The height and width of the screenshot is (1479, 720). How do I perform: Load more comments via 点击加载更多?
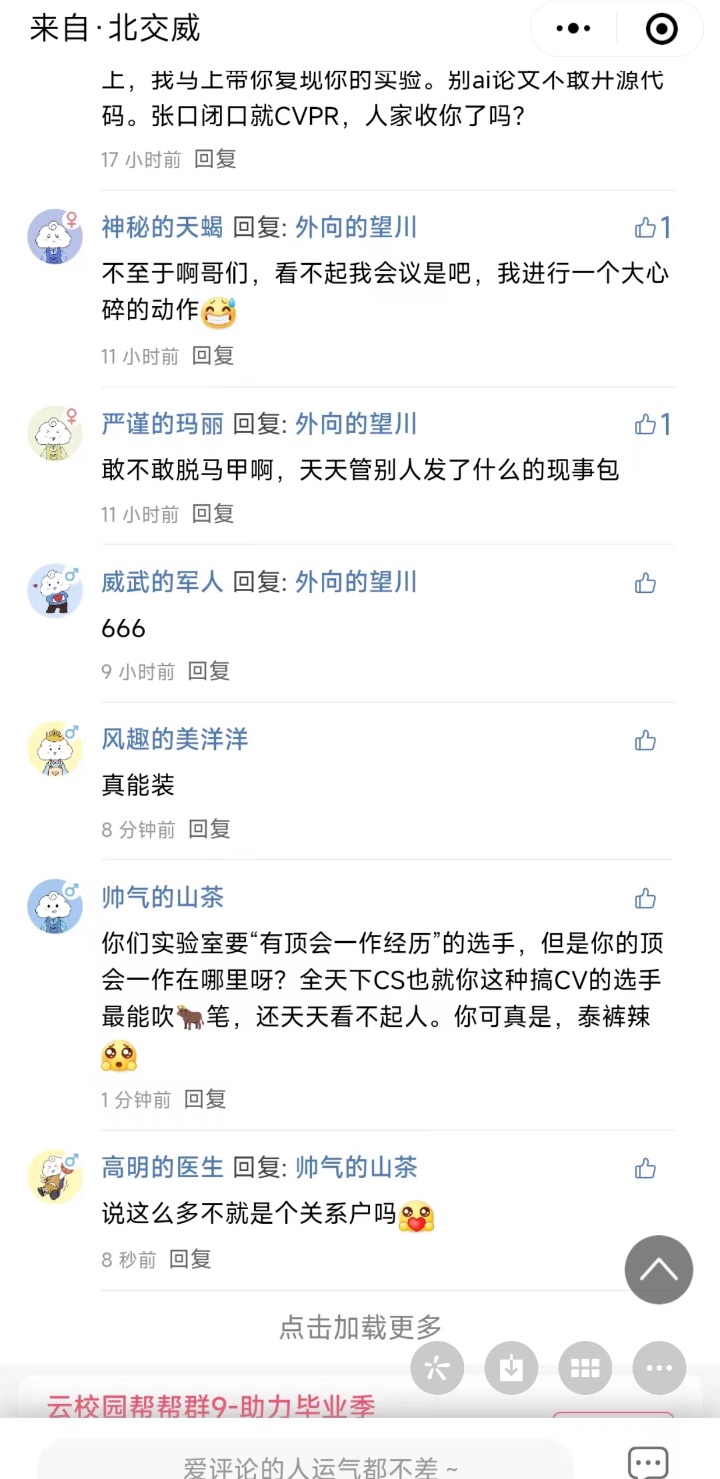360,1327
